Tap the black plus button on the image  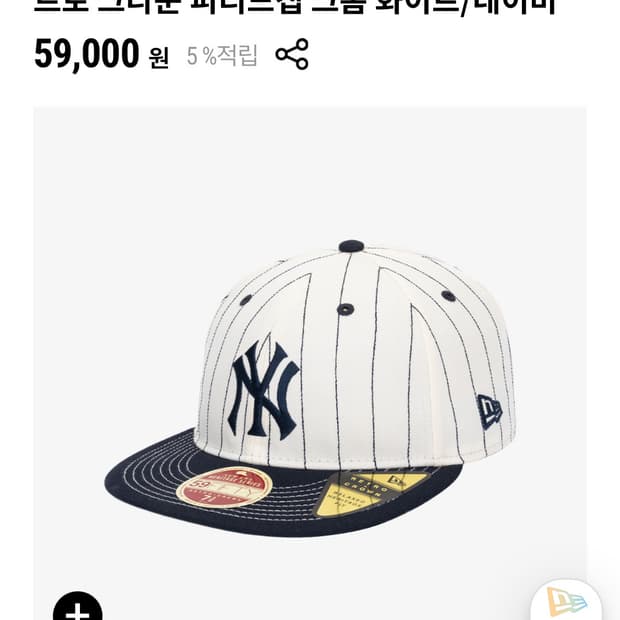tap(78, 609)
